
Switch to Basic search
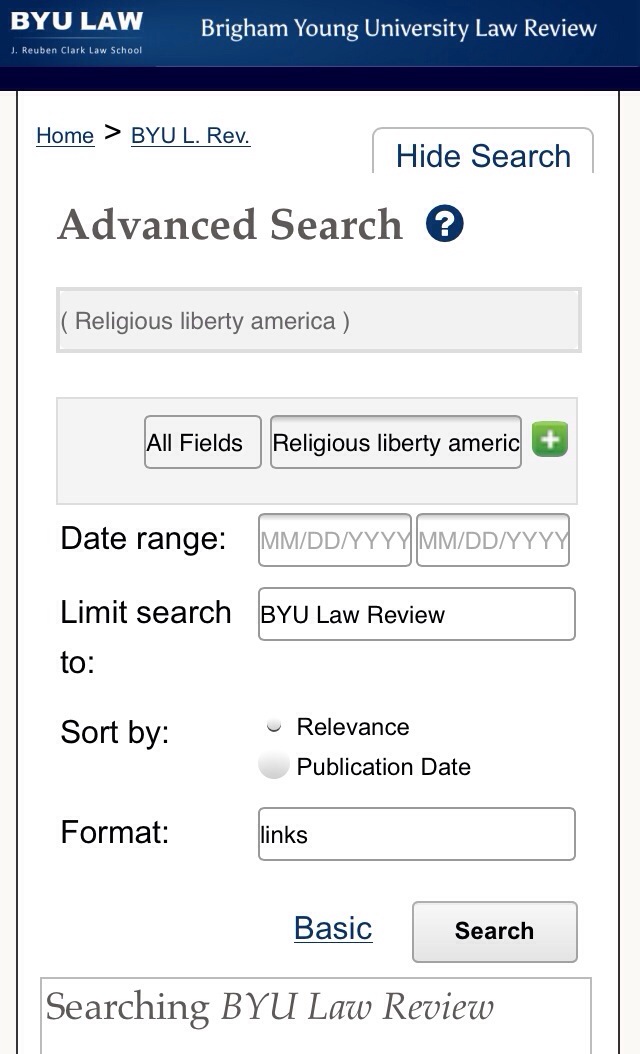click(333, 928)
